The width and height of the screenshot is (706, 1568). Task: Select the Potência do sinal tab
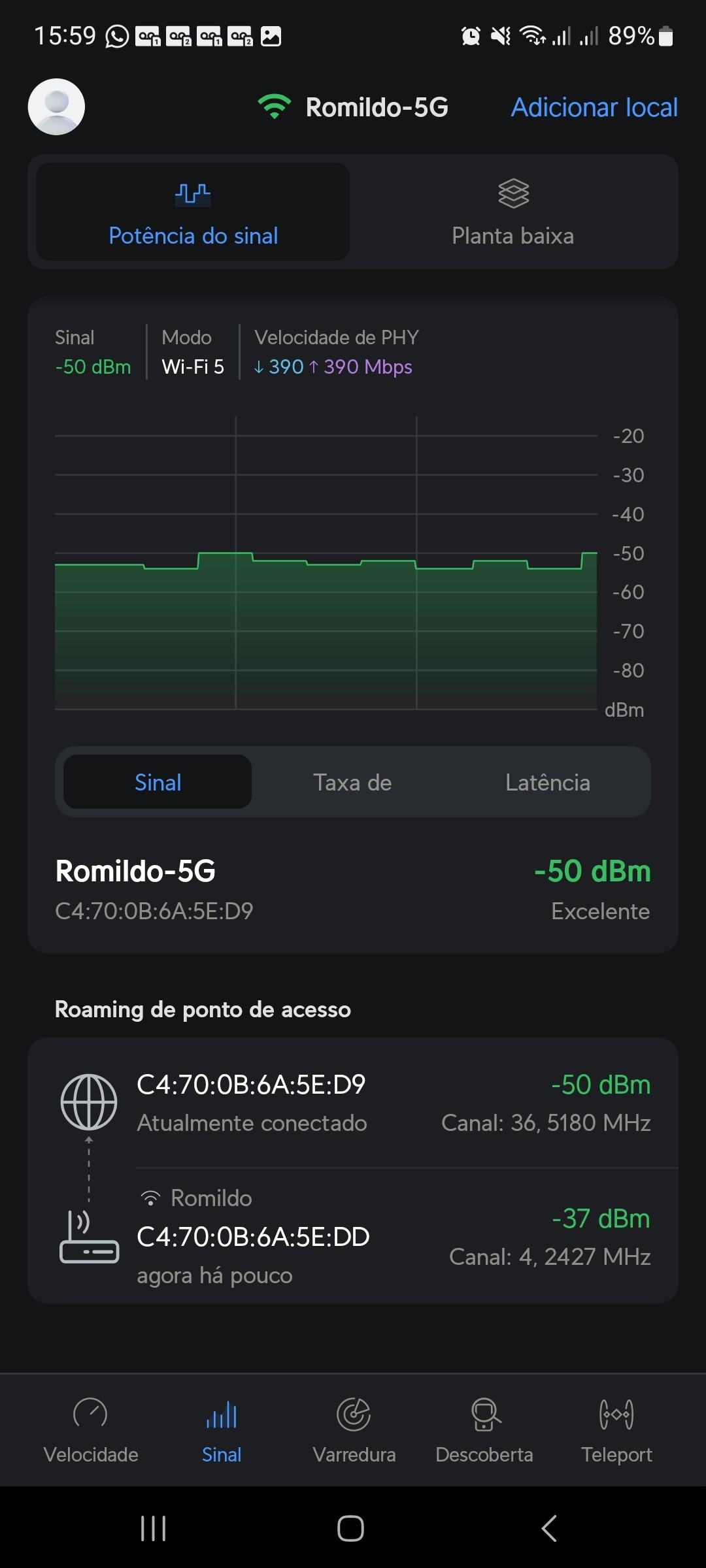pyautogui.click(x=193, y=212)
